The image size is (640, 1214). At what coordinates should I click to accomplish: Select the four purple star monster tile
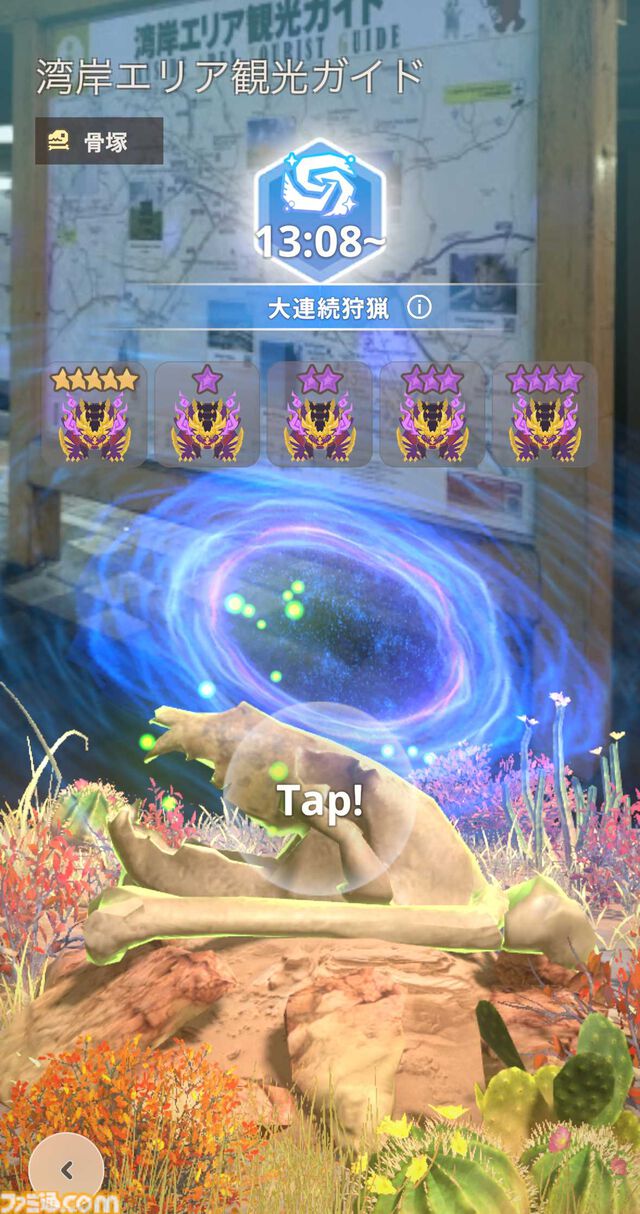(544, 414)
